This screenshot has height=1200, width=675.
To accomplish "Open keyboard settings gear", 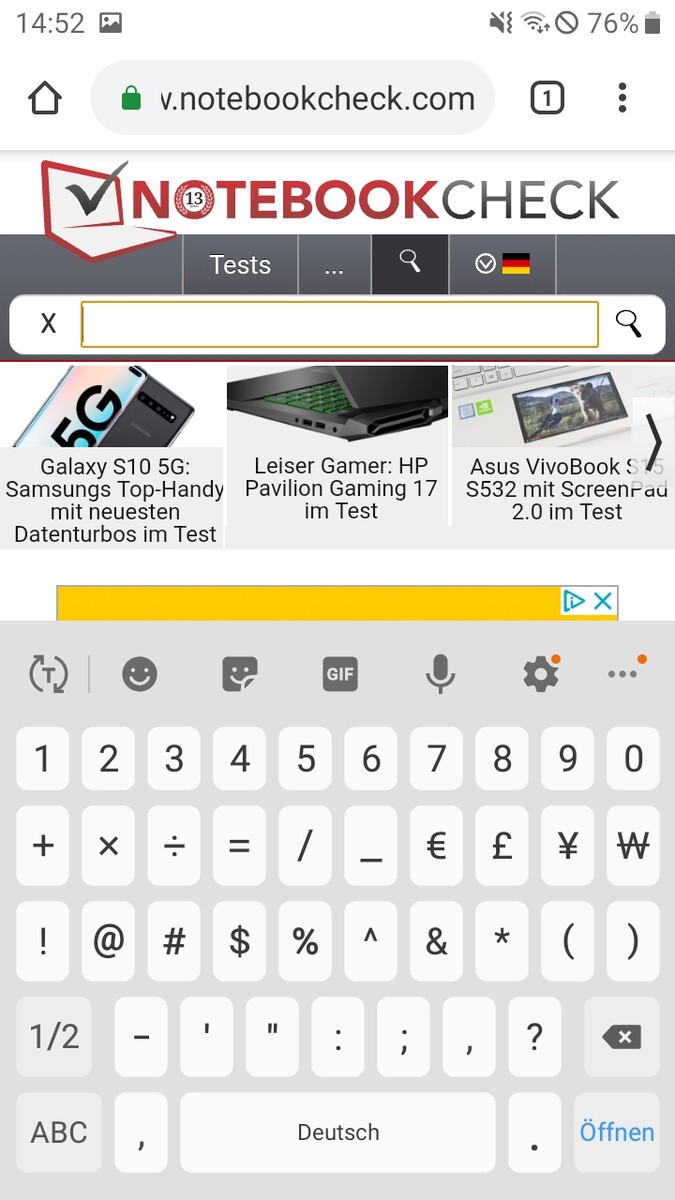I will [541, 675].
